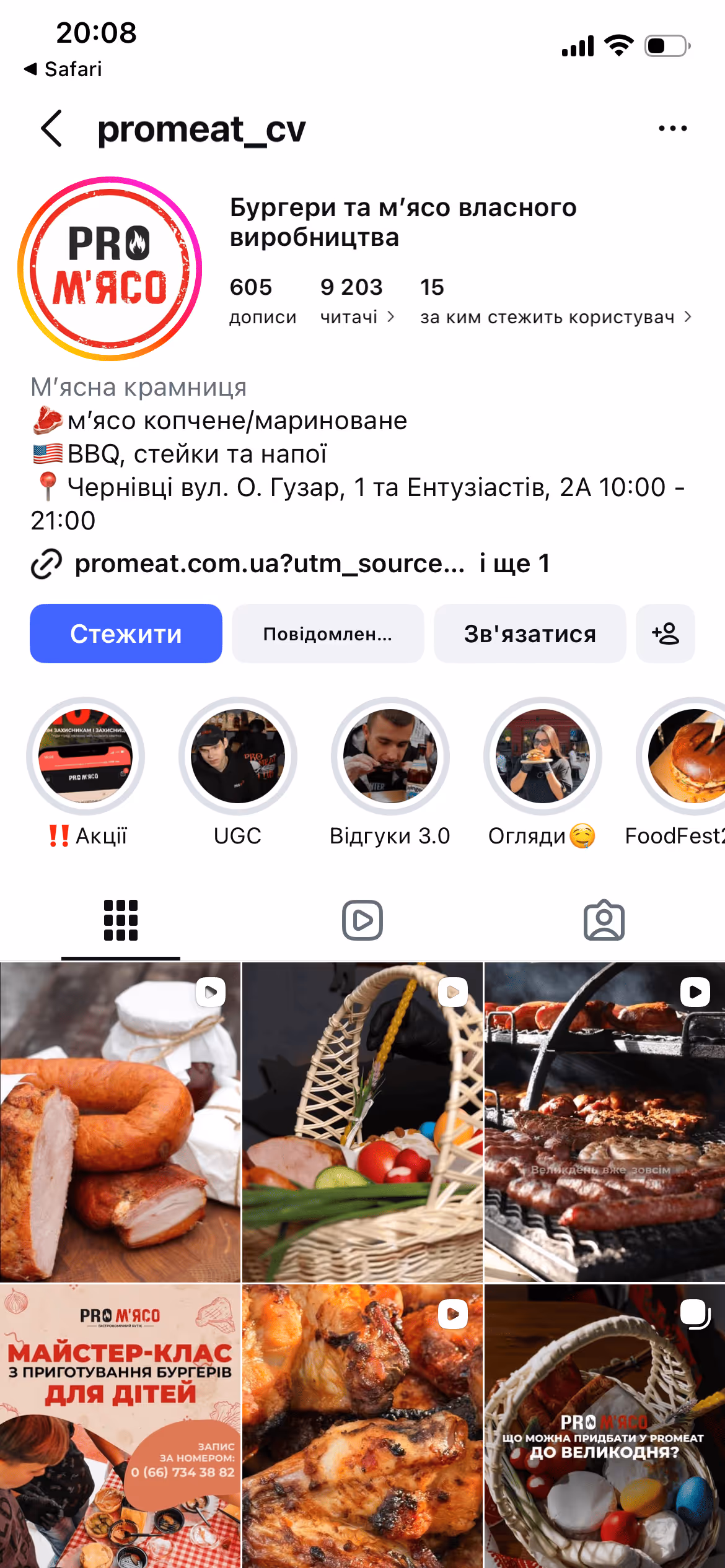View the Відгуки 3.0 highlight

(x=390, y=757)
